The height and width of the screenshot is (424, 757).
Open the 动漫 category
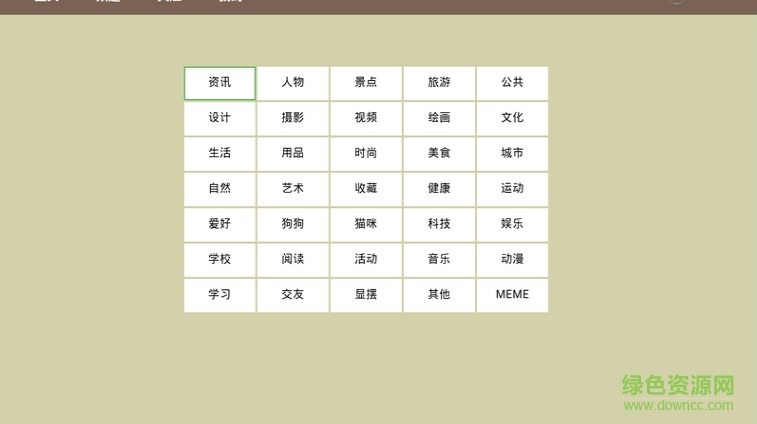(512, 259)
